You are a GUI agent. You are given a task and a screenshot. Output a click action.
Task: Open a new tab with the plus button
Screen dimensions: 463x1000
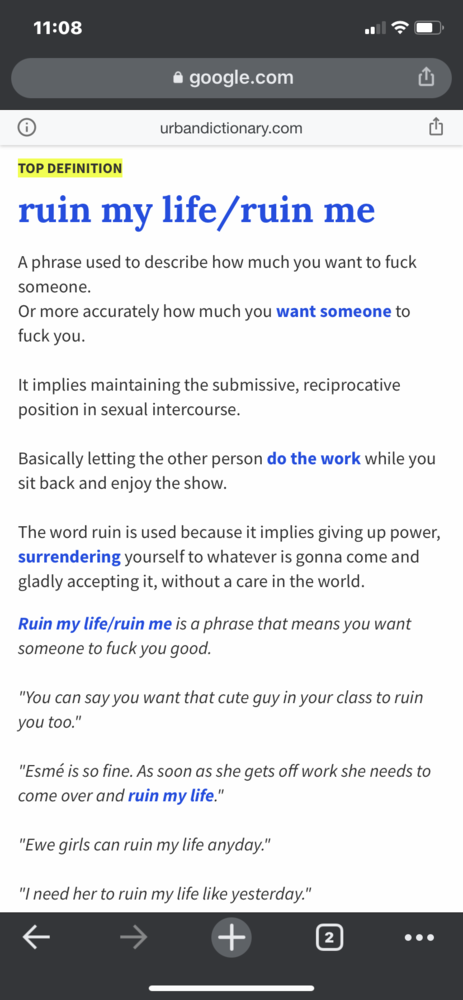[x=232, y=938]
